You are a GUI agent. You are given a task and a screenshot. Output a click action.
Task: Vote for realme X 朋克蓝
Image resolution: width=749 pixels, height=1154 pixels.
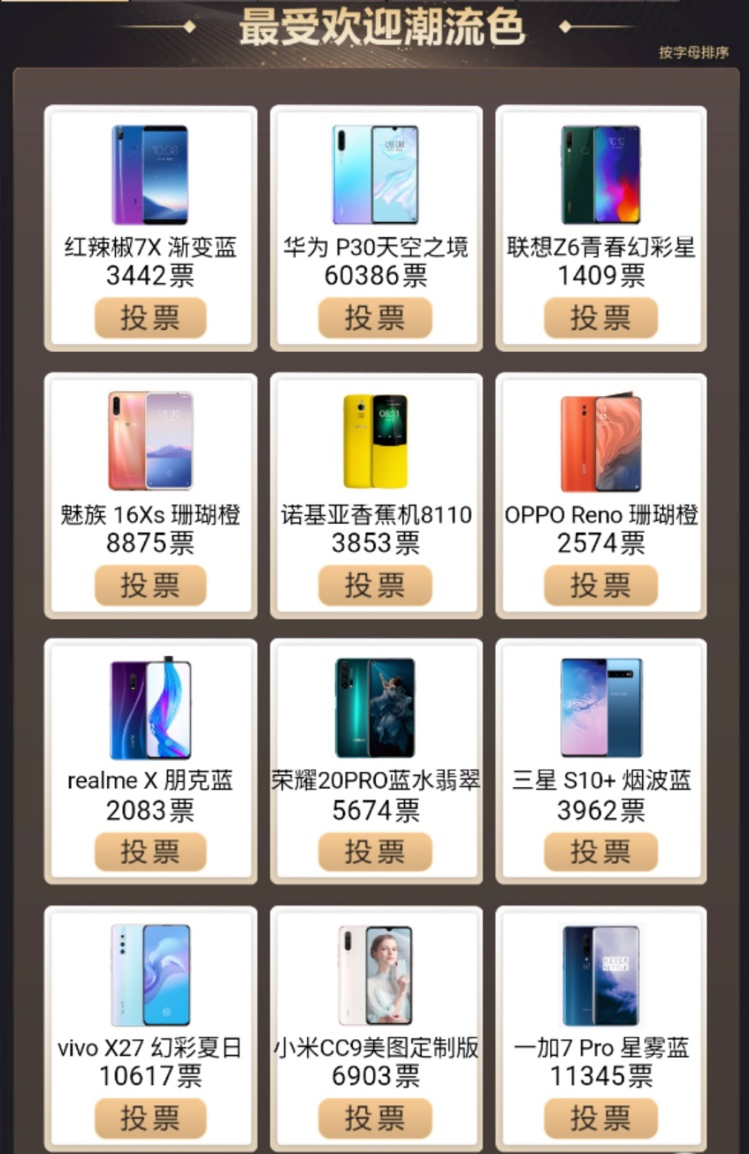(150, 851)
